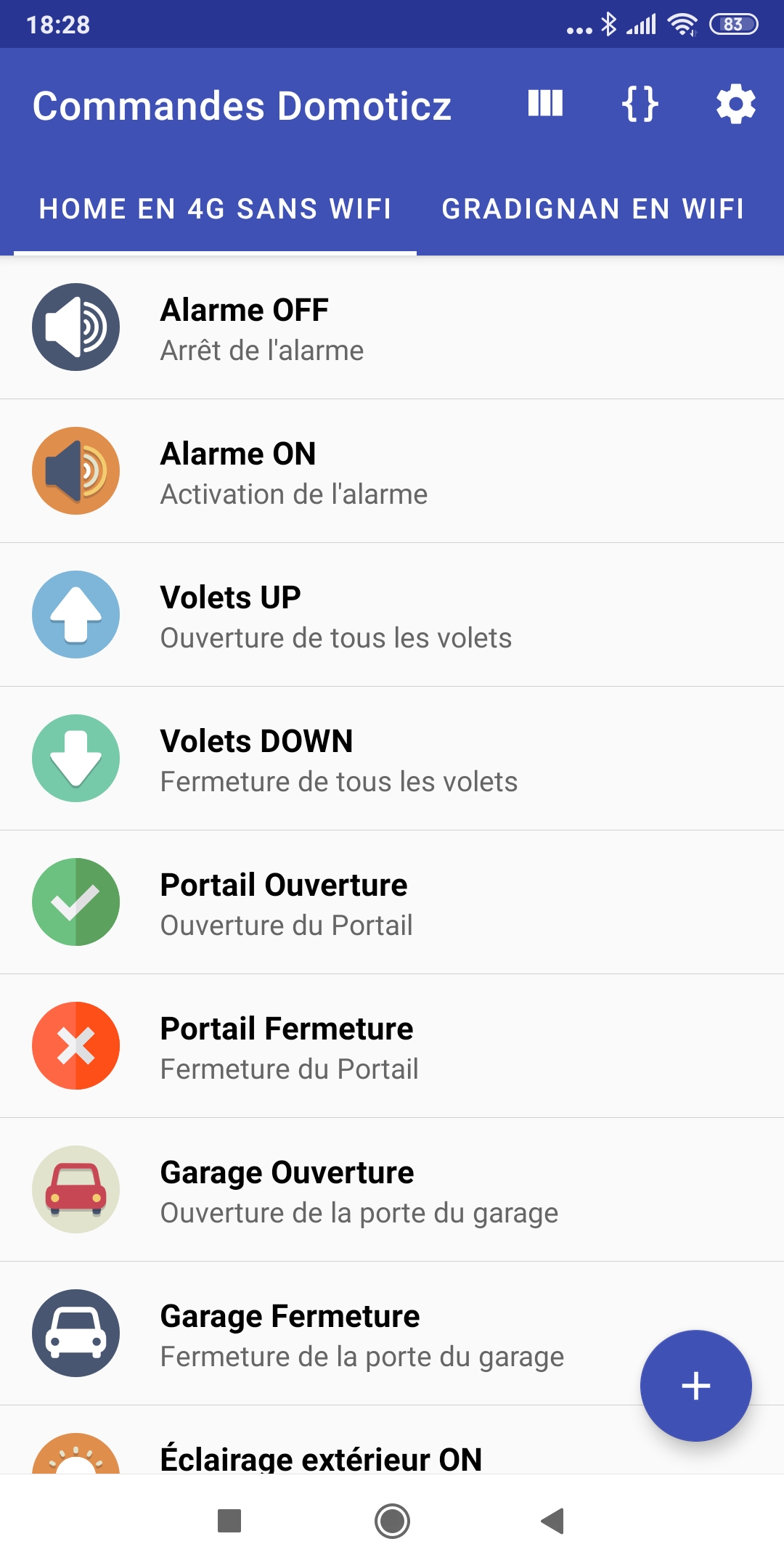Tap the dark car icon for Garage Fermeture
Screen dimensions: 784x1568
pyautogui.click(x=75, y=1332)
